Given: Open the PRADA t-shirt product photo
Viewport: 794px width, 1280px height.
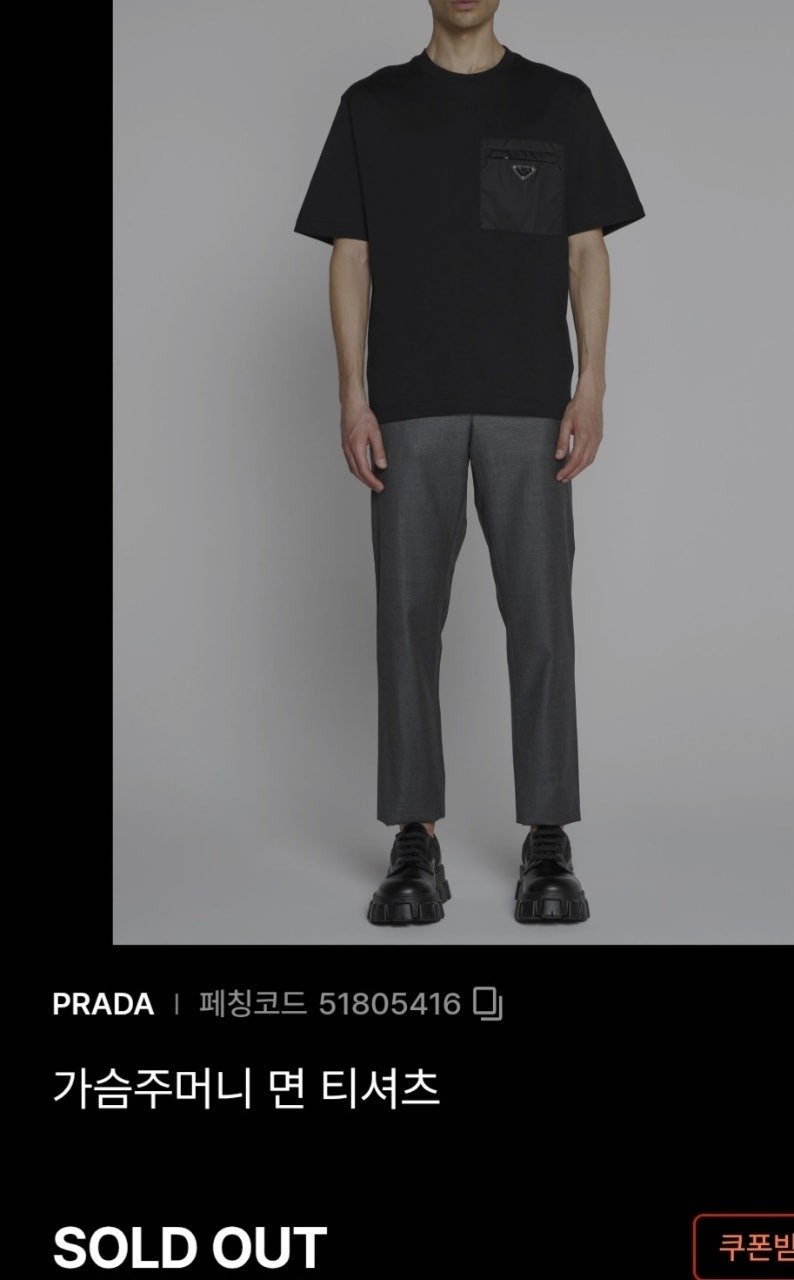Looking at the screenshot, I should click(x=452, y=470).
